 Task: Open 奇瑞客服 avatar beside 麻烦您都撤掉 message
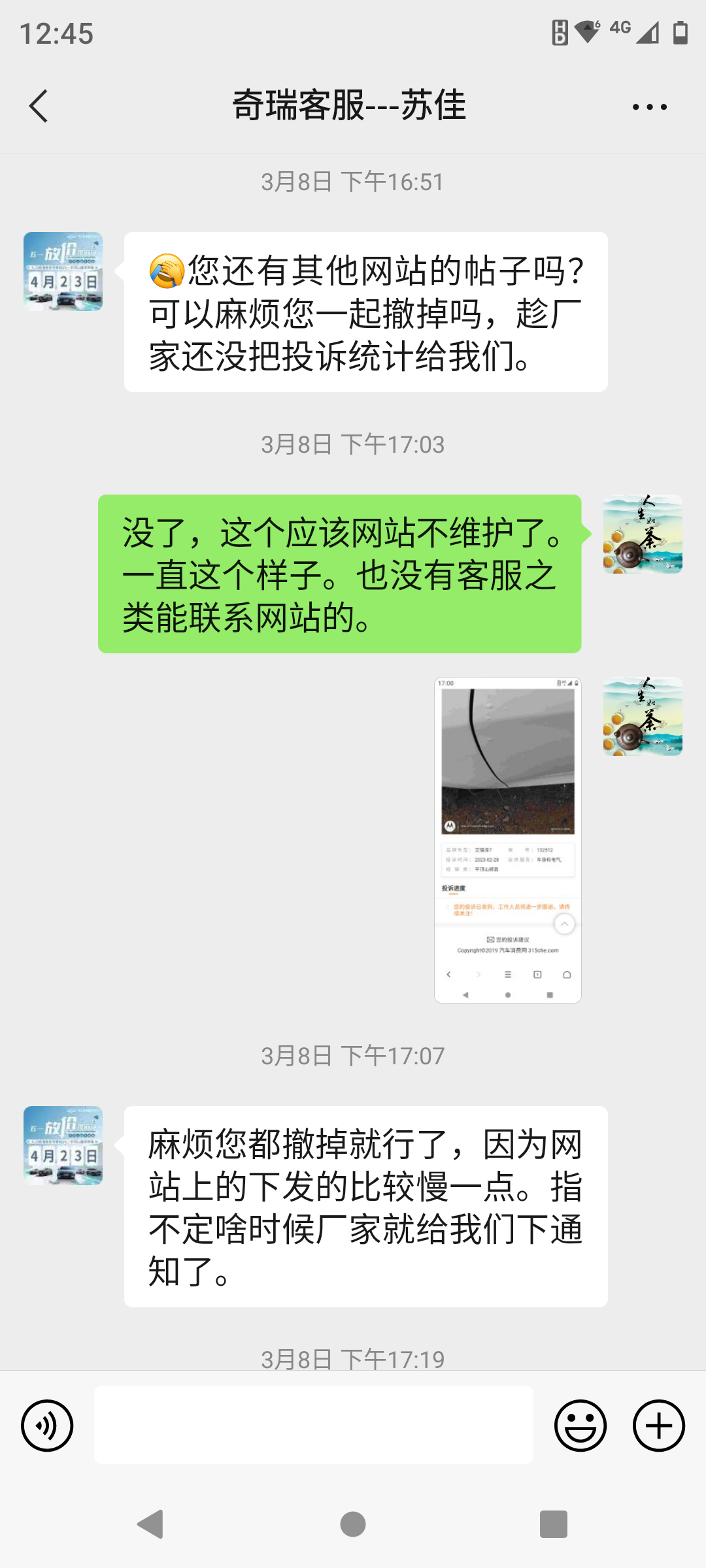(63, 1145)
